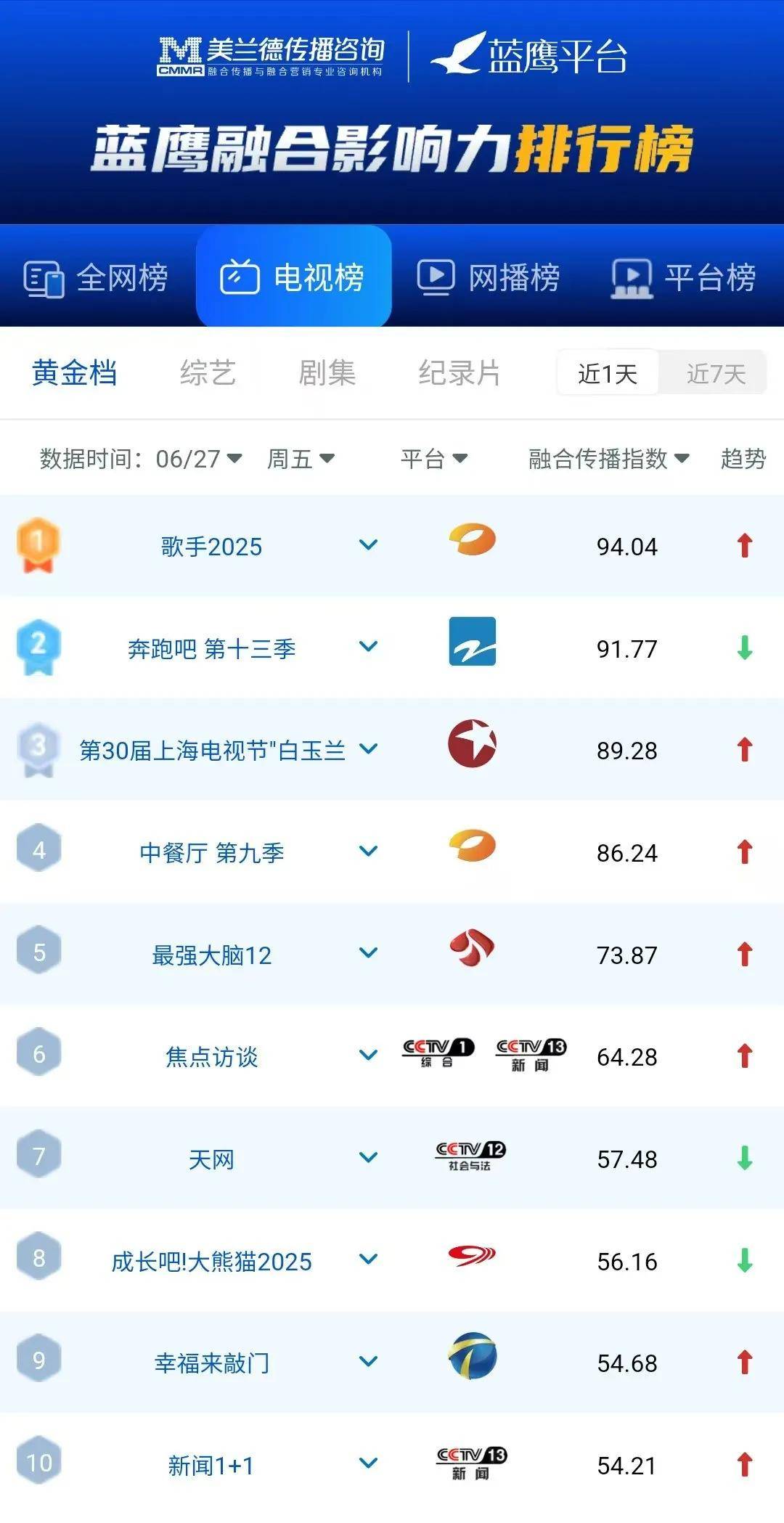
Task: Open the 平台榜 tab
Action: (684, 277)
